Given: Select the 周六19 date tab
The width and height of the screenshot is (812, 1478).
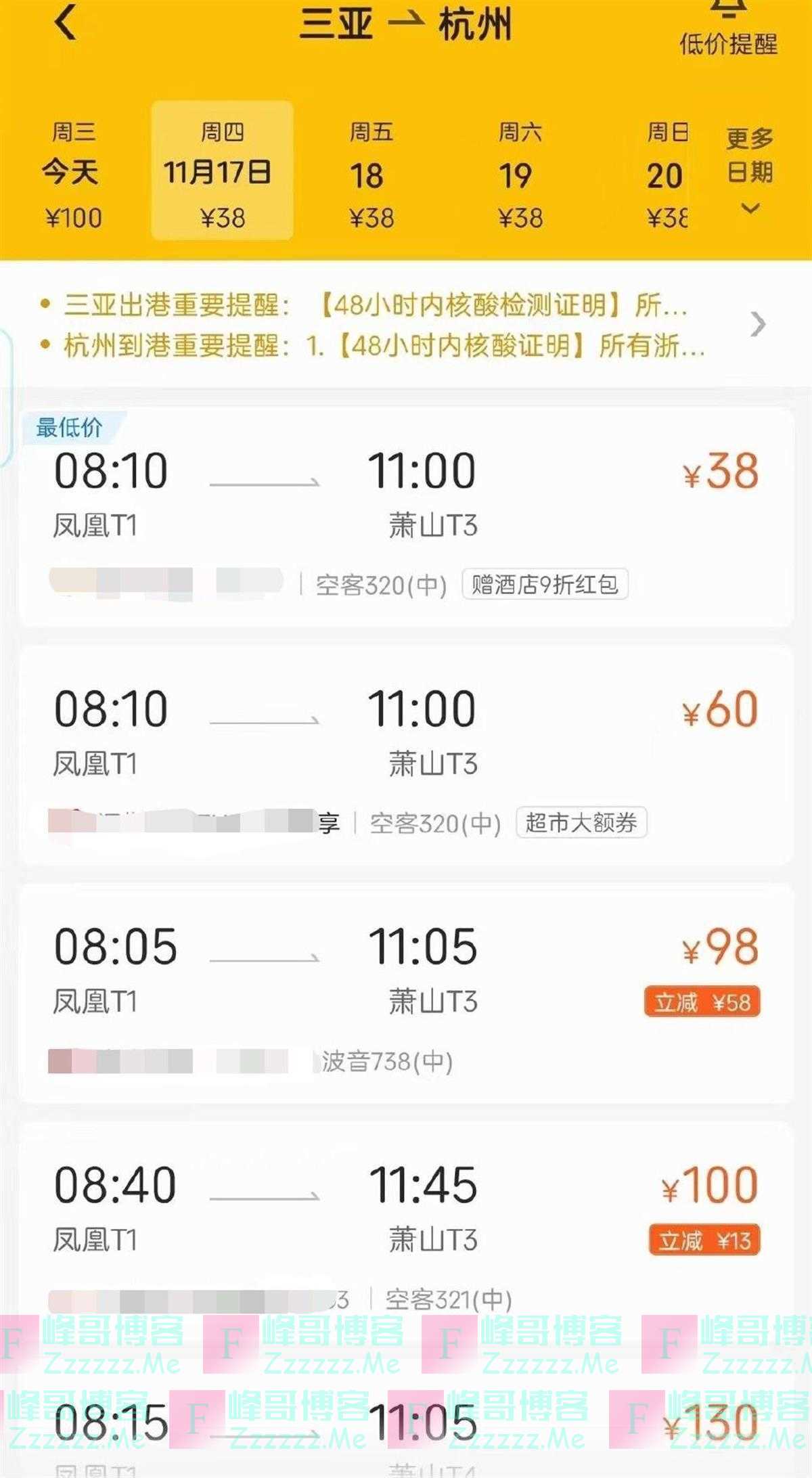Looking at the screenshot, I should [521, 169].
